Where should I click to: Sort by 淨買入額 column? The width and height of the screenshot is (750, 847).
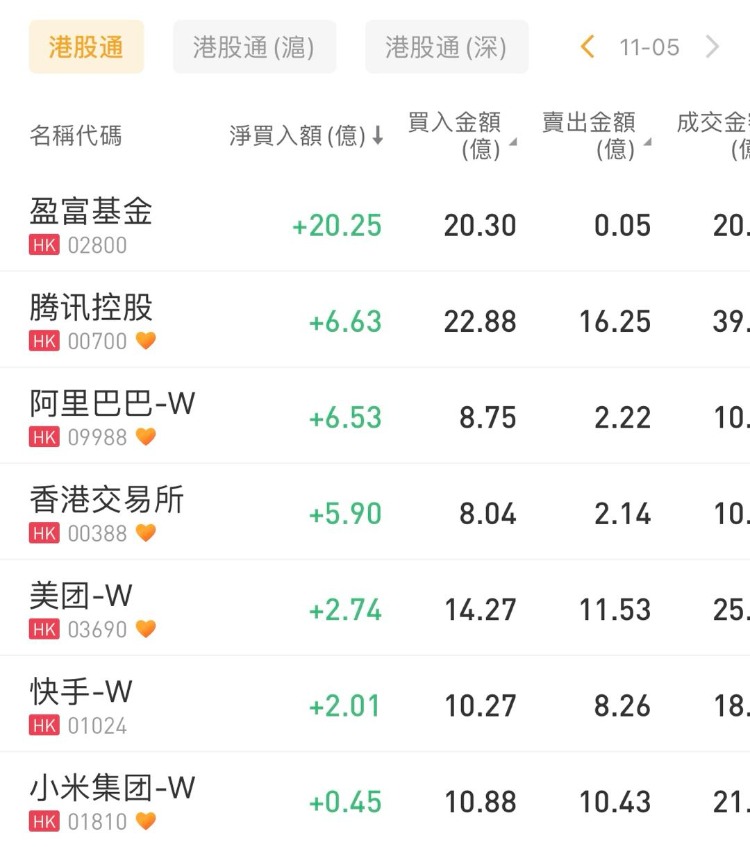[x=306, y=136]
